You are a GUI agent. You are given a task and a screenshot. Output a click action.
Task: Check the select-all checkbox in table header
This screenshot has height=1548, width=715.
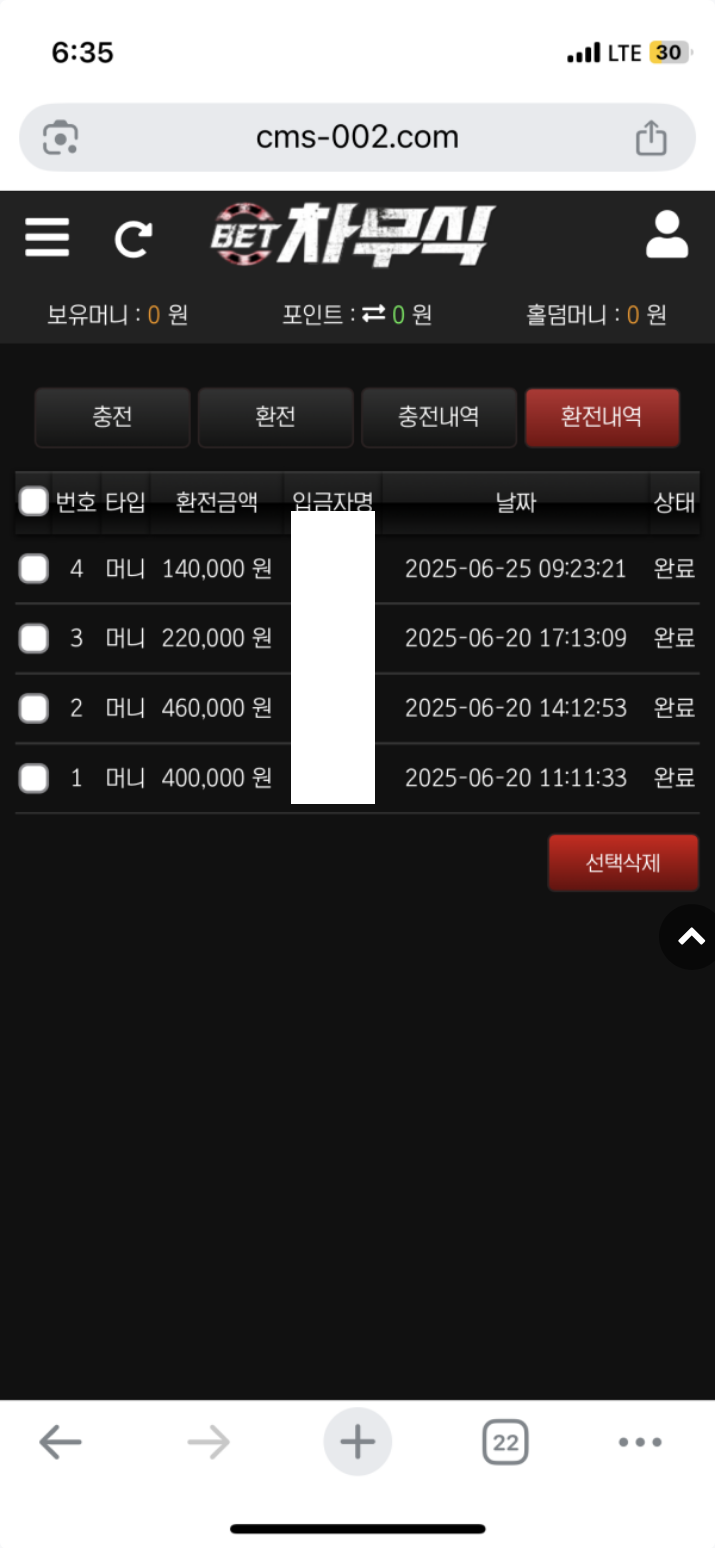coord(34,501)
